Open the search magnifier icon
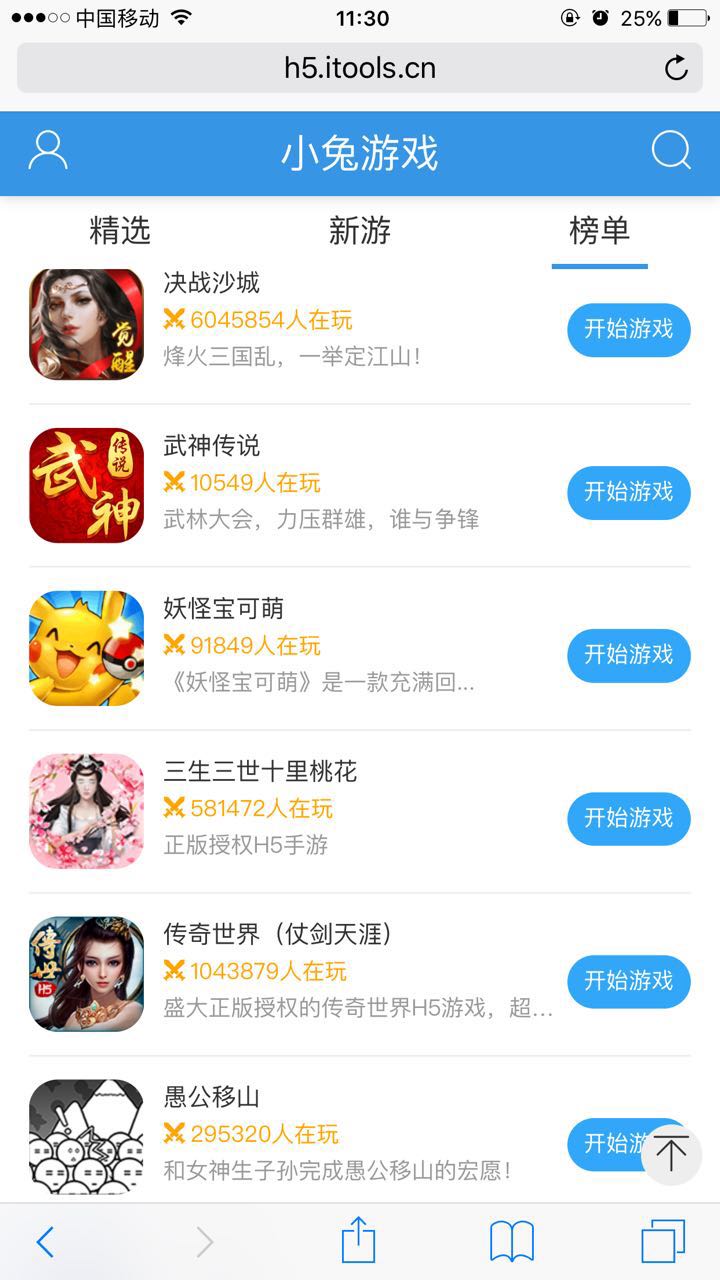The width and height of the screenshot is (720, 1280). 671,152
